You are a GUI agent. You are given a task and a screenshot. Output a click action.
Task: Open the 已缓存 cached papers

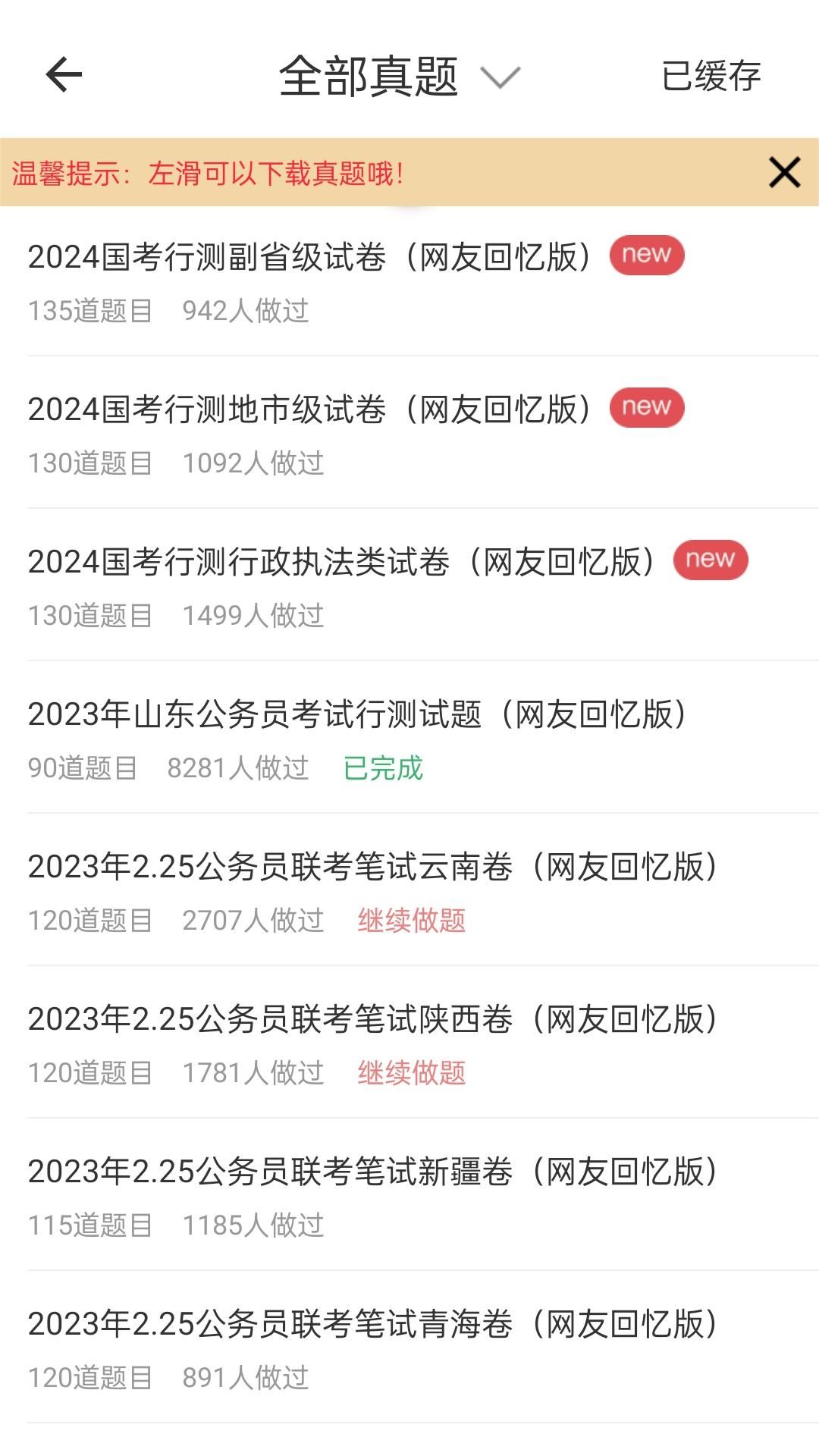(x=711, y=76)
